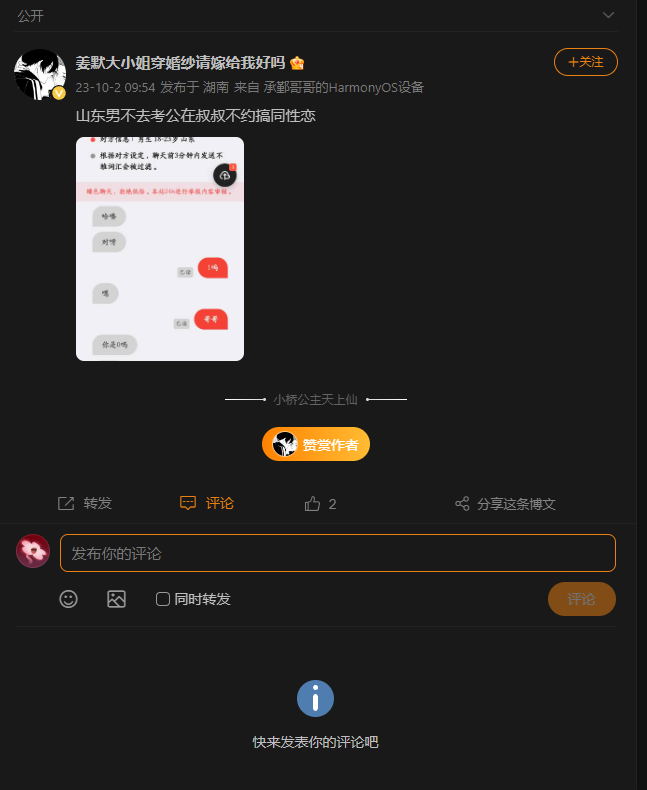647x790 pixels.
Task: Expand the chevron at top right
Action: [x=608, y=15]
